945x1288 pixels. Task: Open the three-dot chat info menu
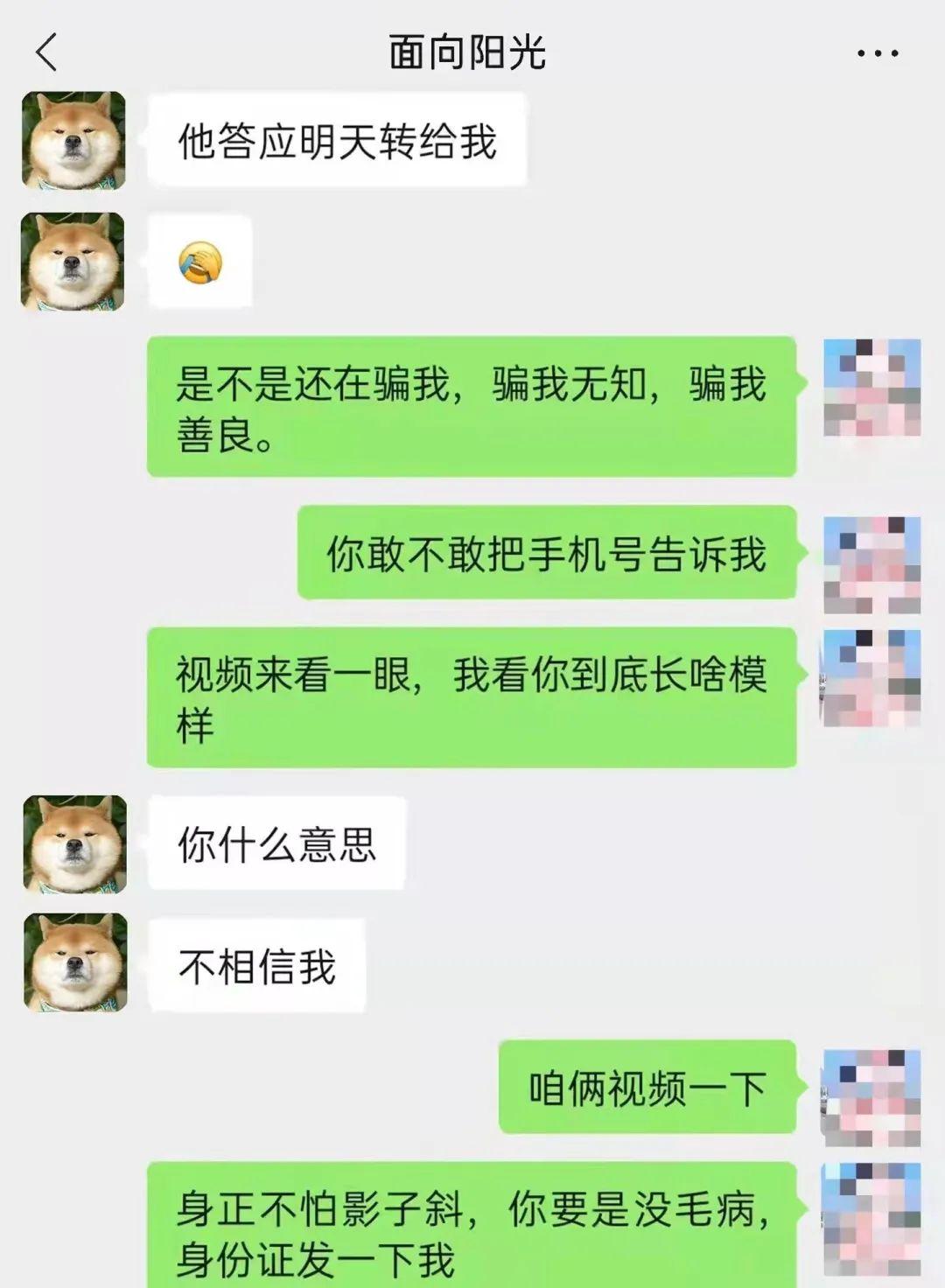878,53
